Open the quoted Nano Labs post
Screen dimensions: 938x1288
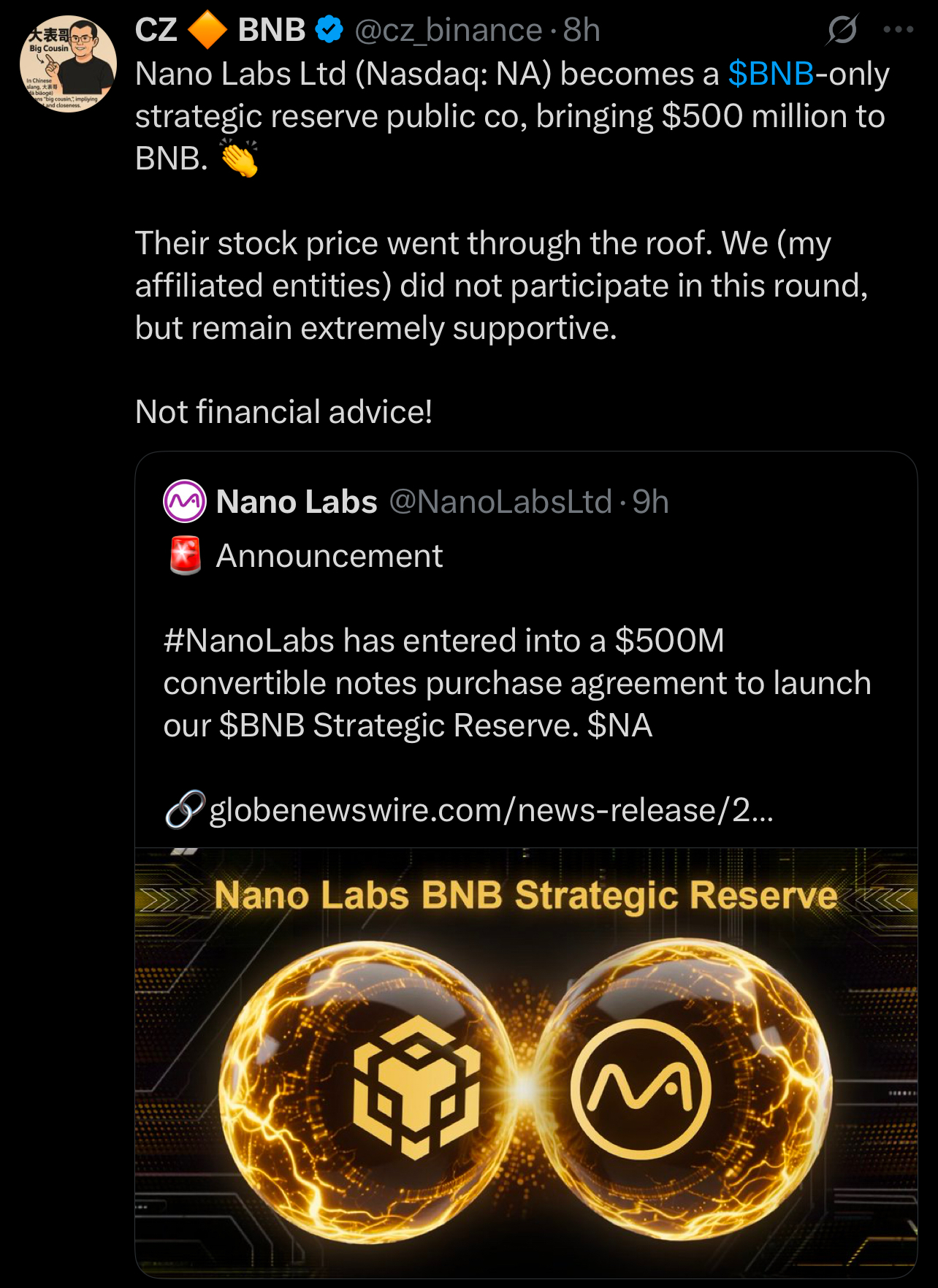click(516, 682)
